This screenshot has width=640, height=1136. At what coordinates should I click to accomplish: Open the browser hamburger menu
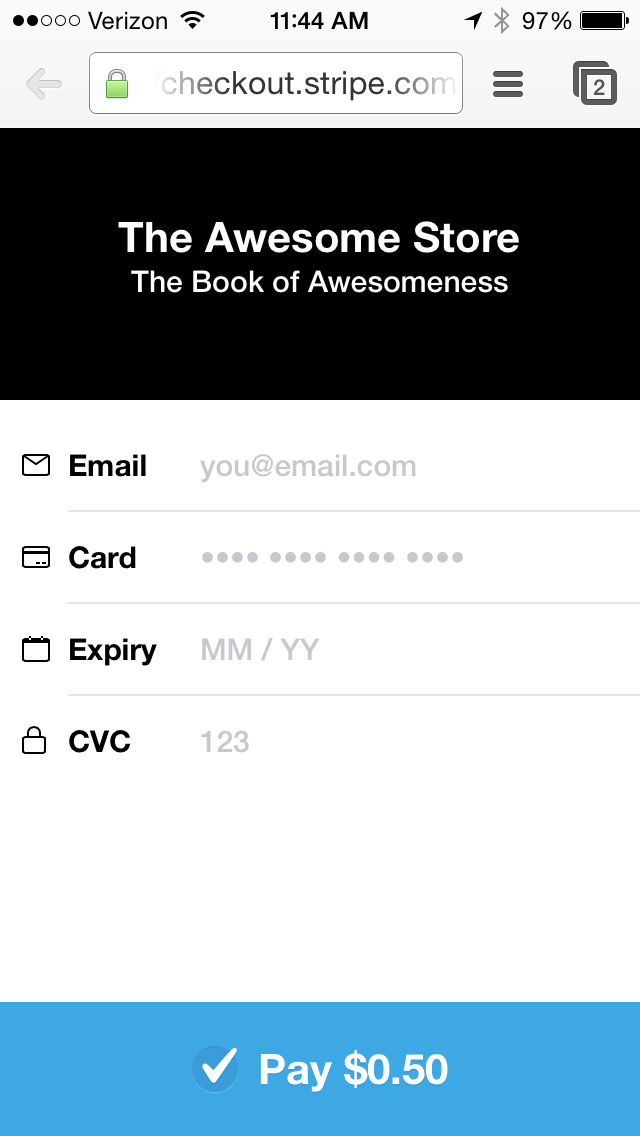tap(508, 84)
